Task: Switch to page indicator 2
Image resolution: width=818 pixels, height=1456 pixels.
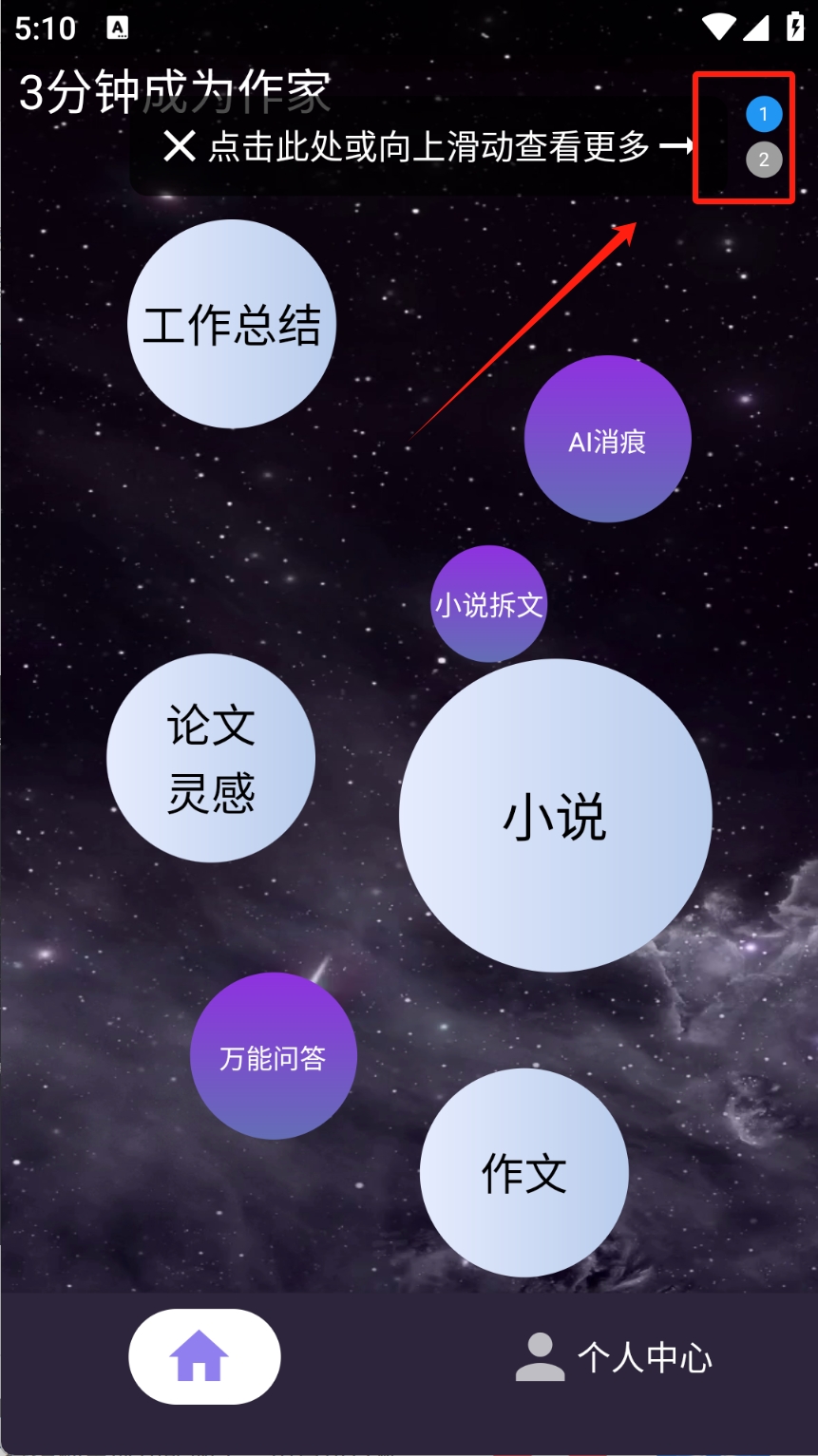Action: click(x=764, y=160)
